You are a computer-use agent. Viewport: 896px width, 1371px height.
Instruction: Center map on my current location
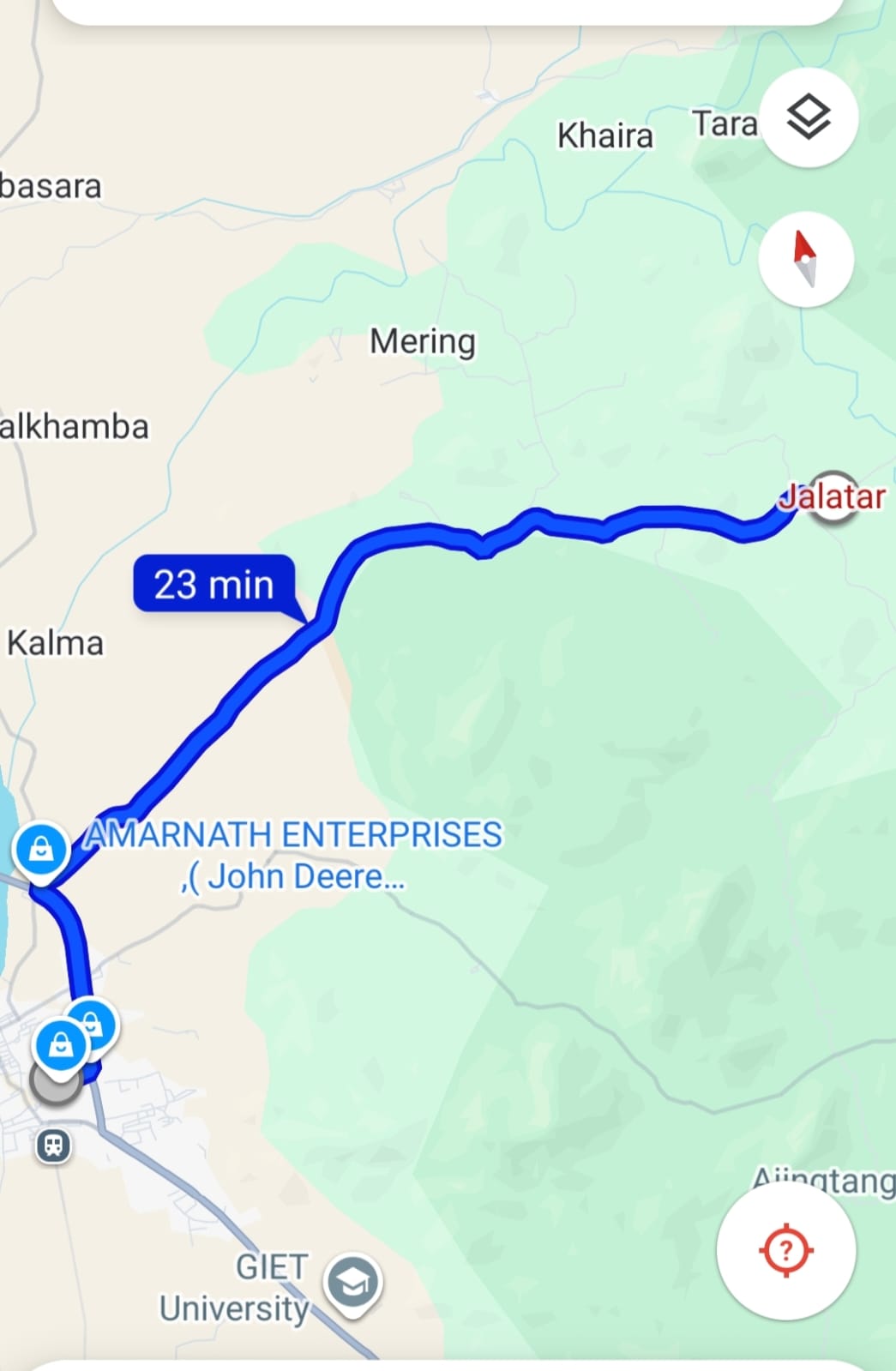[785, 1250]
